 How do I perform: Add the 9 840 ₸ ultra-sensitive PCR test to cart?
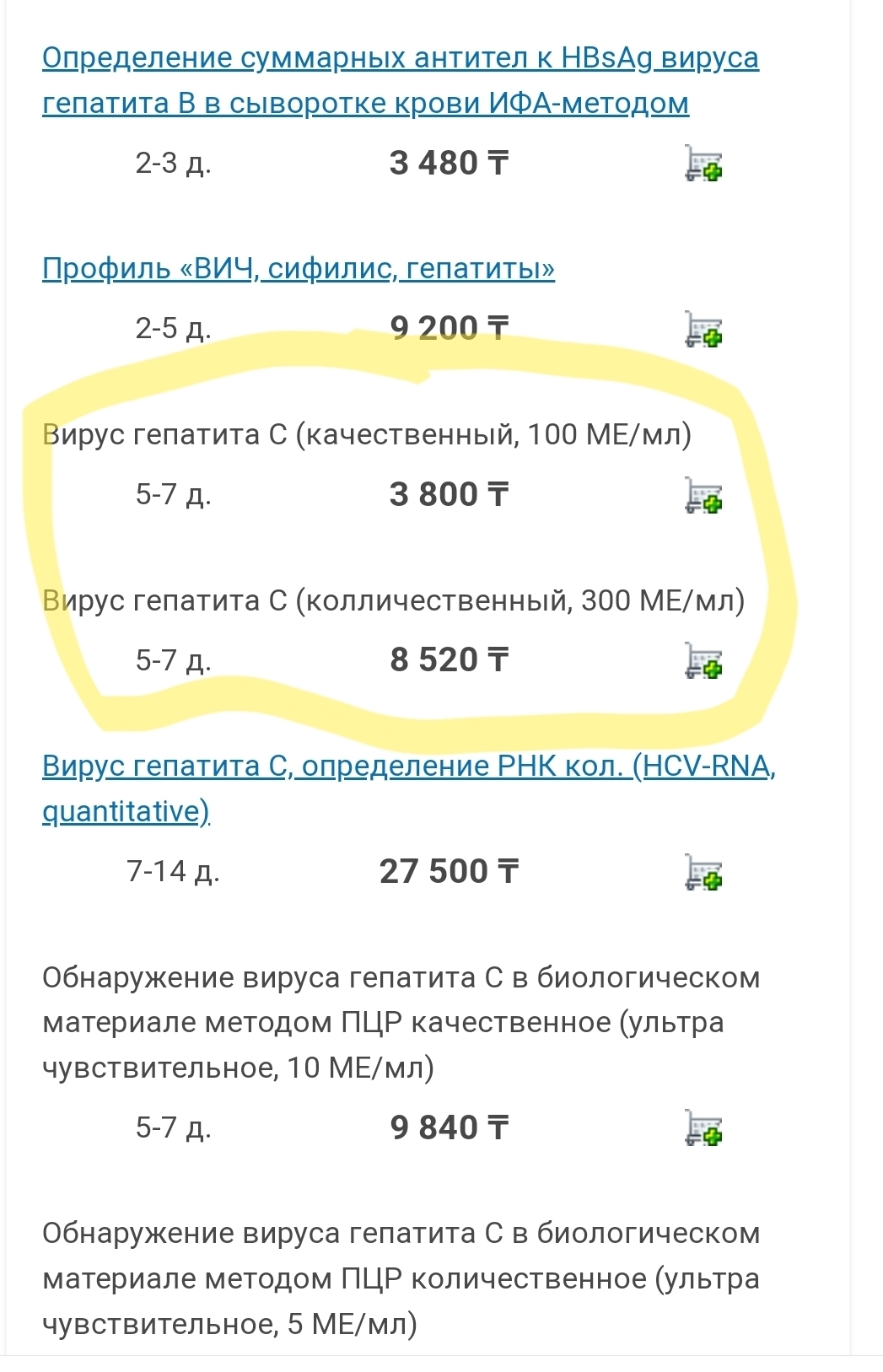pyautogui.click(x=703, y=1127)
